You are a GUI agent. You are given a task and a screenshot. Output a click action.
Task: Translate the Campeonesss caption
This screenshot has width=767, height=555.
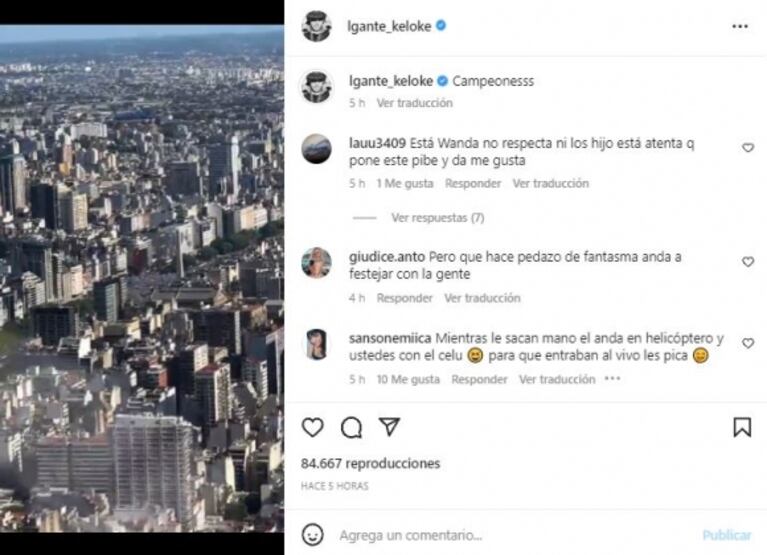[414, 103]
